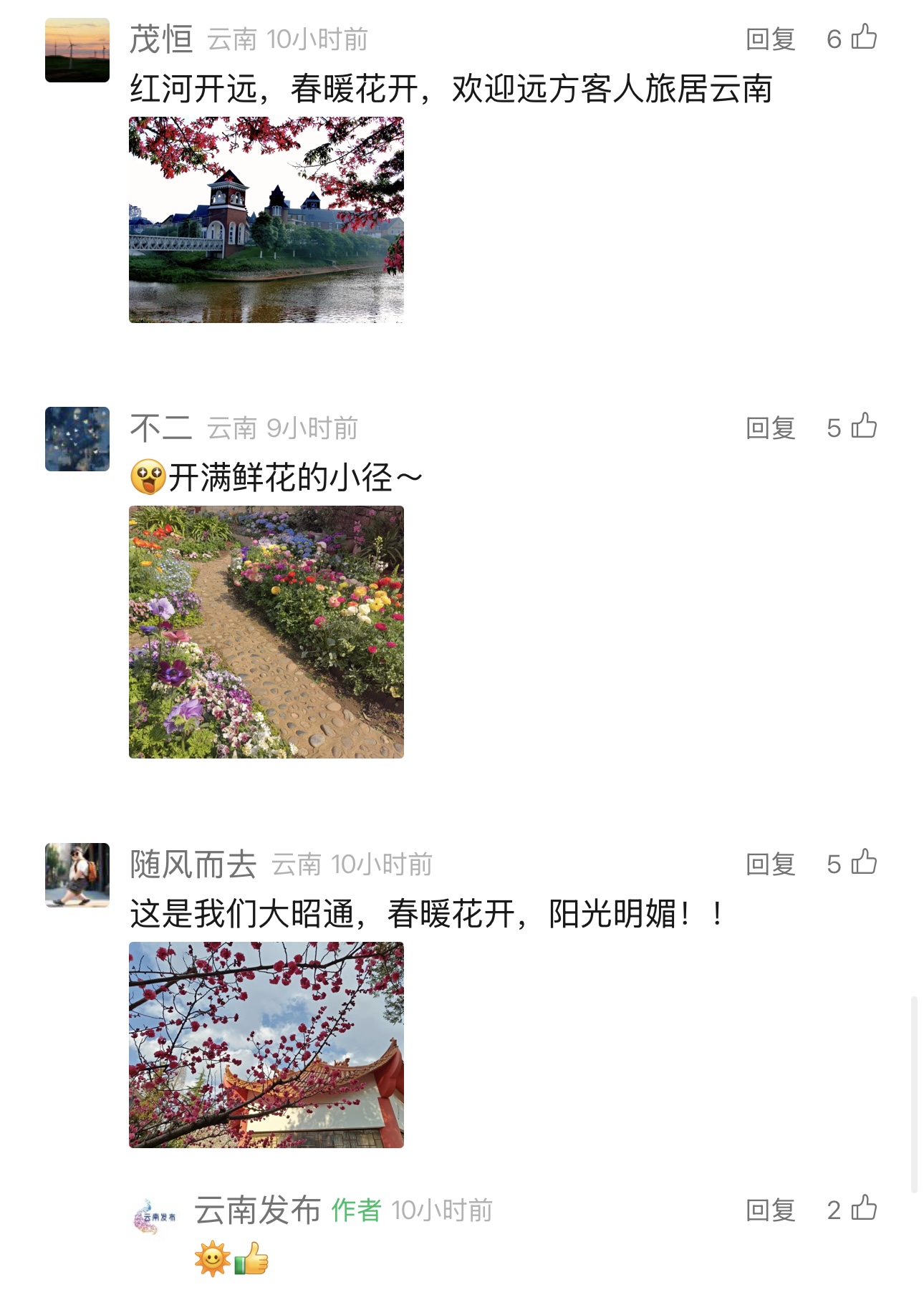Open 不二's profile avatar
The image size is (924, 1305).
point(77,439)
